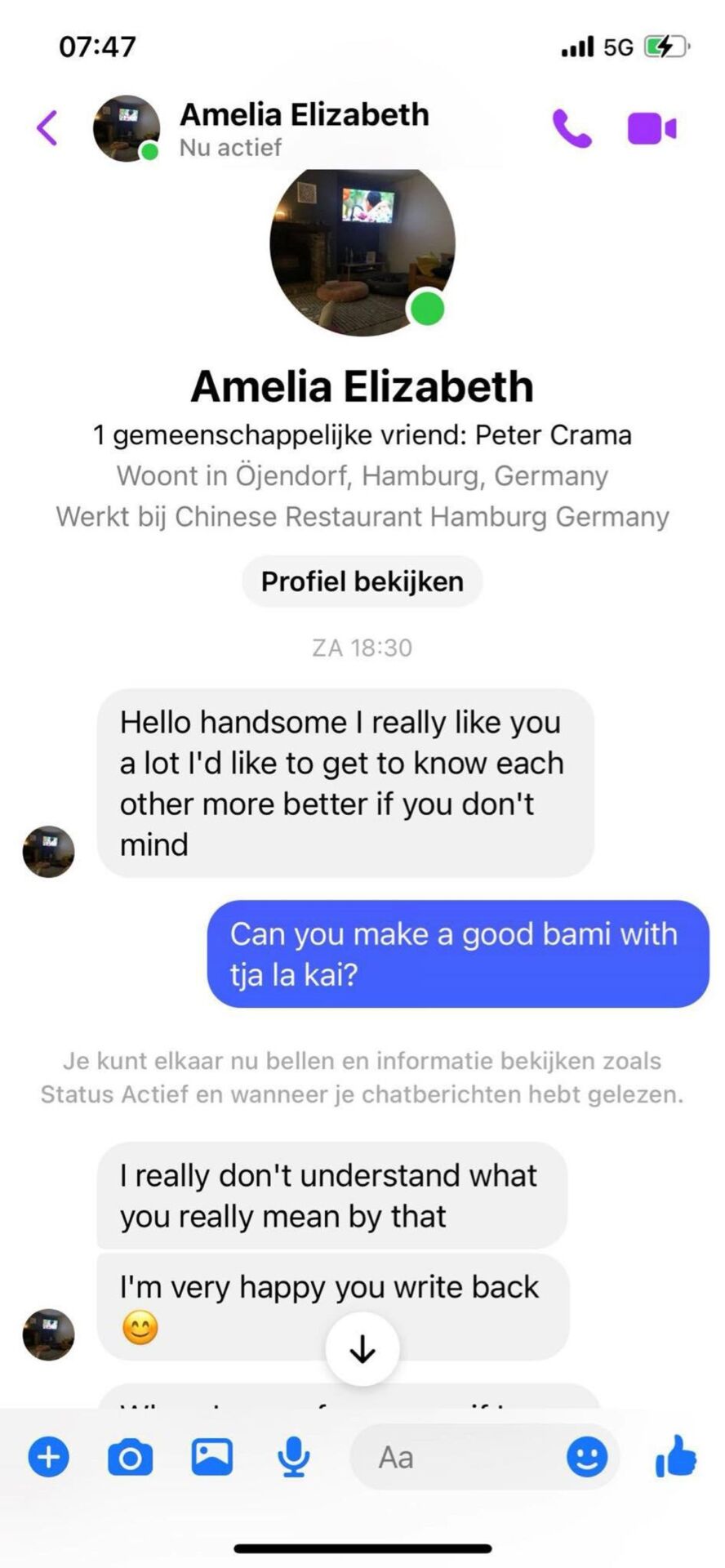Open the camera to take a photo

131,1457
